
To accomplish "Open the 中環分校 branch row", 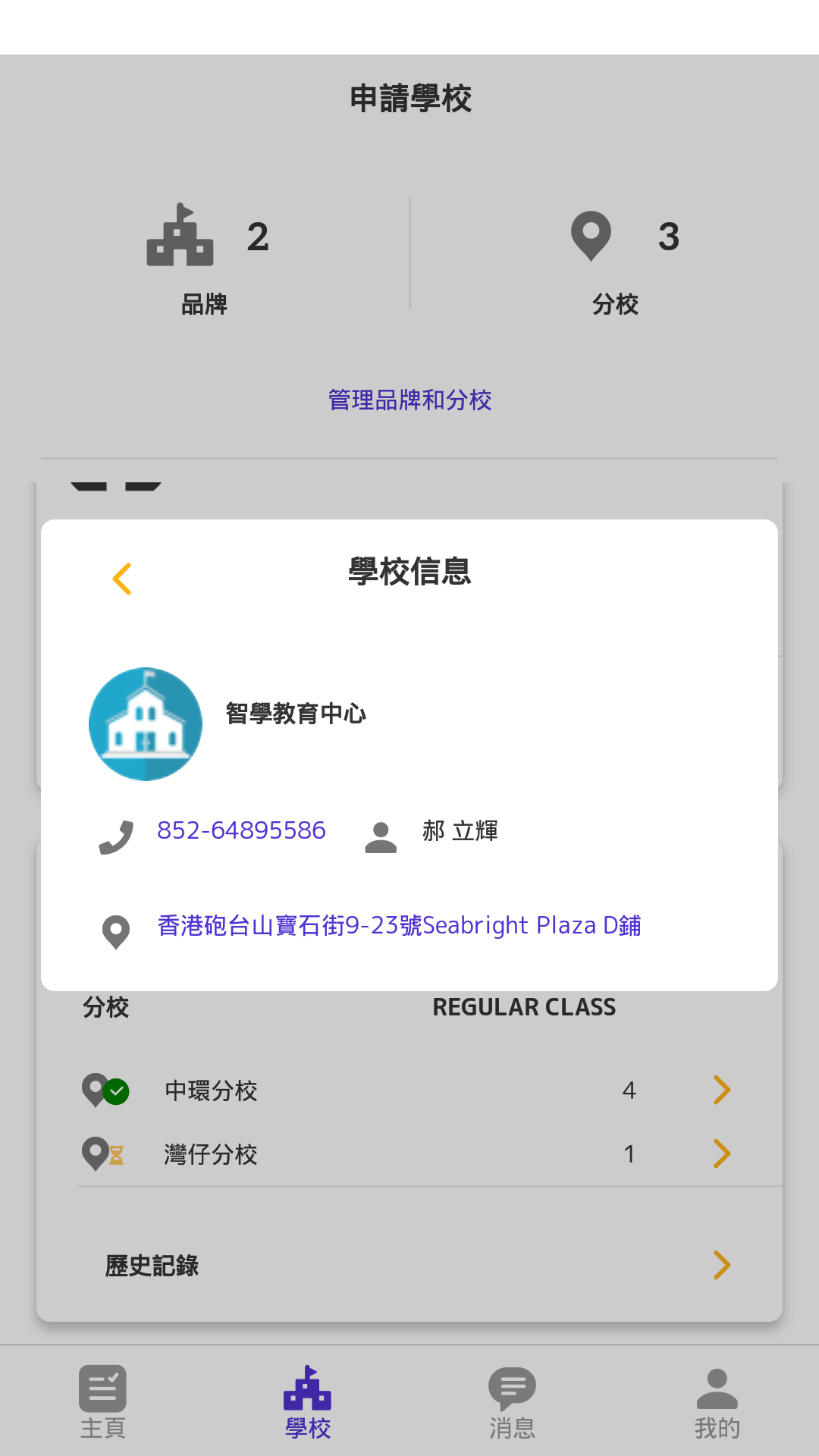I will click(x=409, y=1090).
